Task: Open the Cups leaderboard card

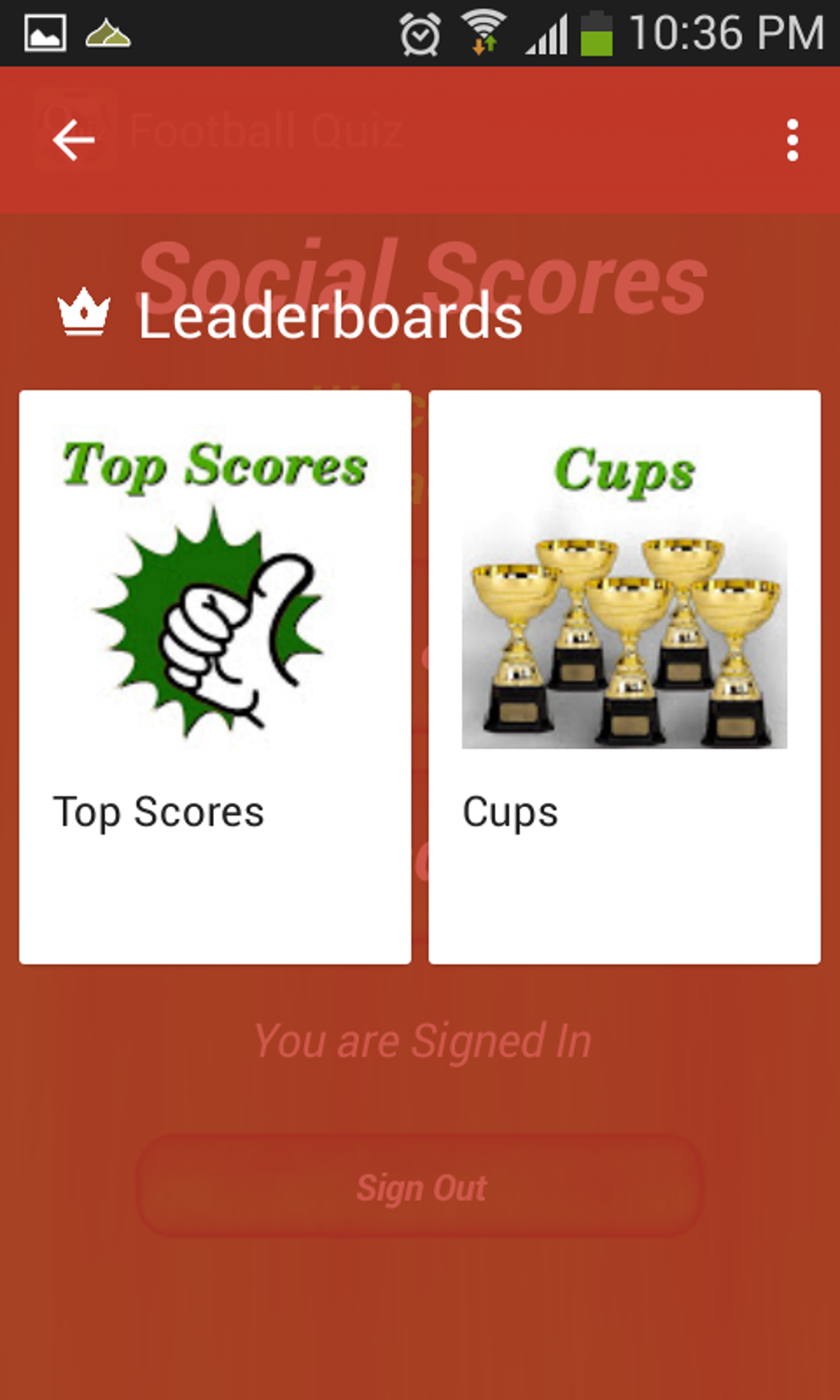Action: tap(623, 675)
